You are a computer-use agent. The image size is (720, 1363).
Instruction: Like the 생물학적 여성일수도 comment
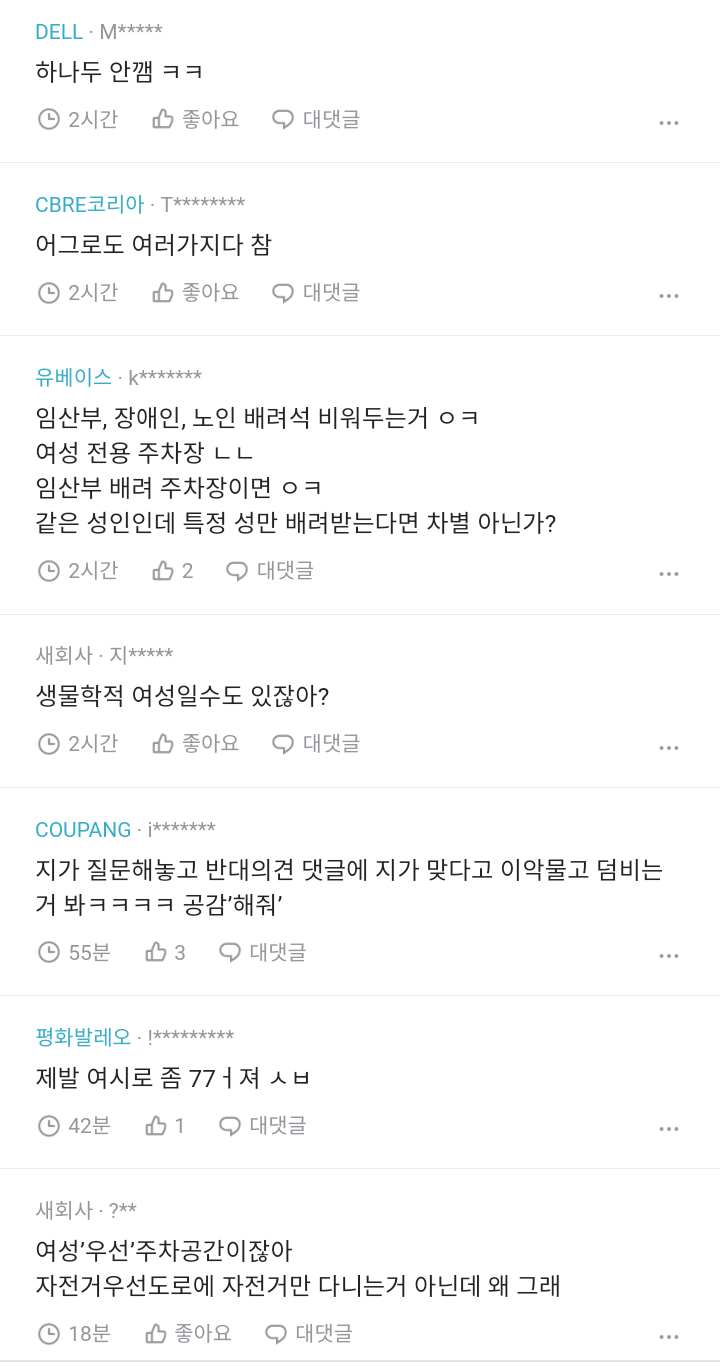(x=195, y=743)
